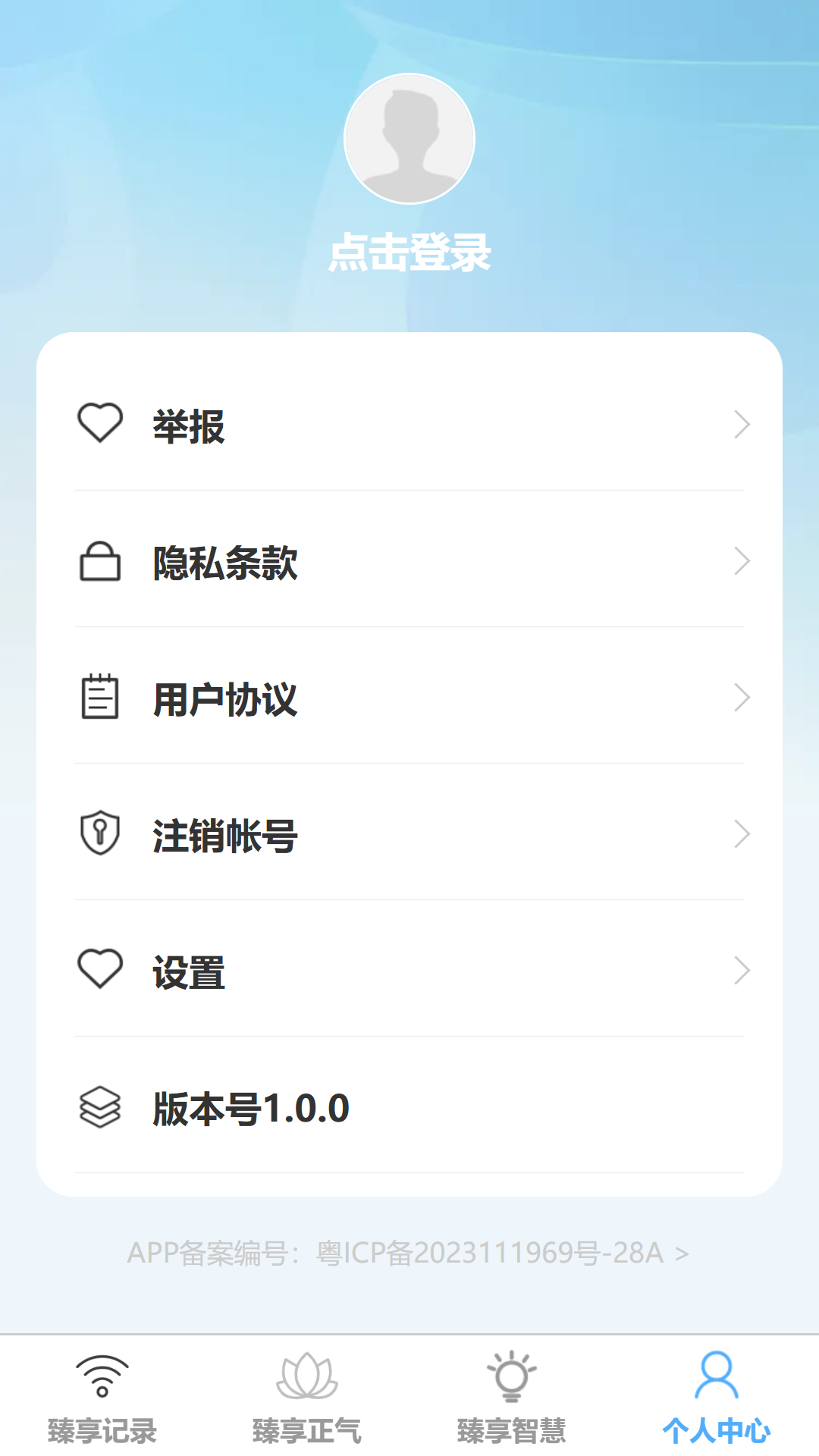Screen dimensions: 819x1456
Task: Open 注销帐号 to delete account
Action: pos(409,833)
